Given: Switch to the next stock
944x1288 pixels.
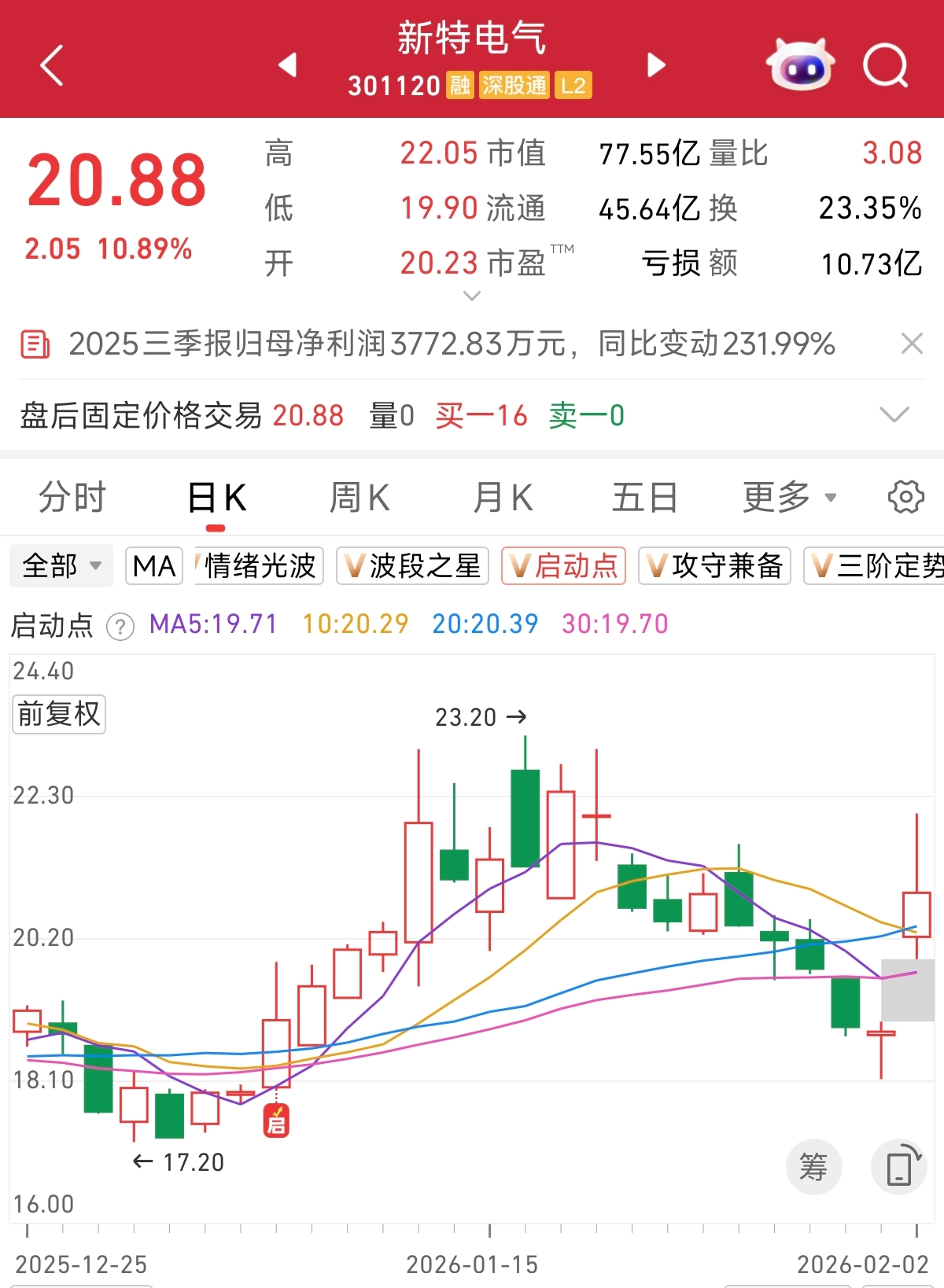Looking at the screenshot, I should [x=656, y=64].
